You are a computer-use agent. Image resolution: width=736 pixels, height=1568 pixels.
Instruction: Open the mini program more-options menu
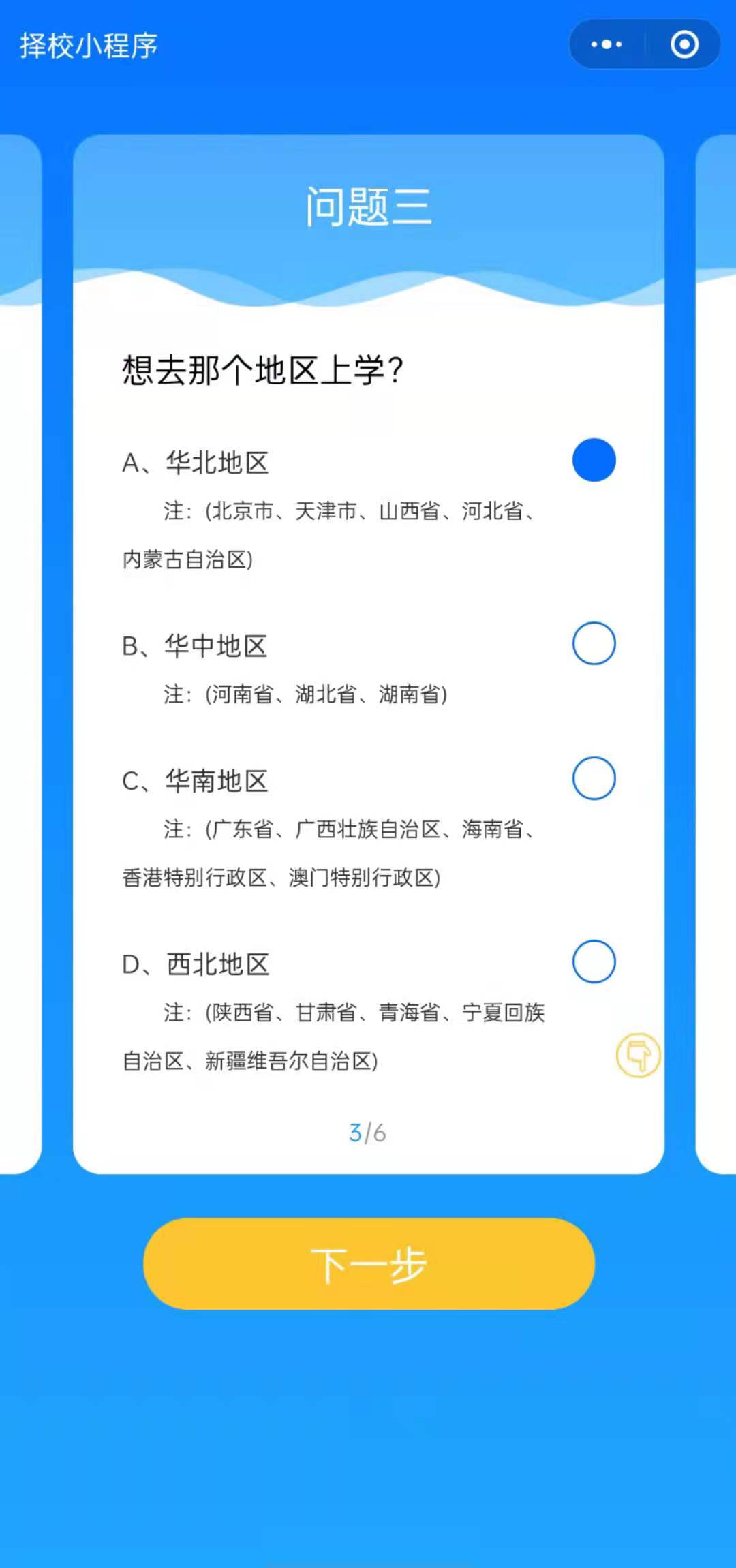(x=606, y=45)
